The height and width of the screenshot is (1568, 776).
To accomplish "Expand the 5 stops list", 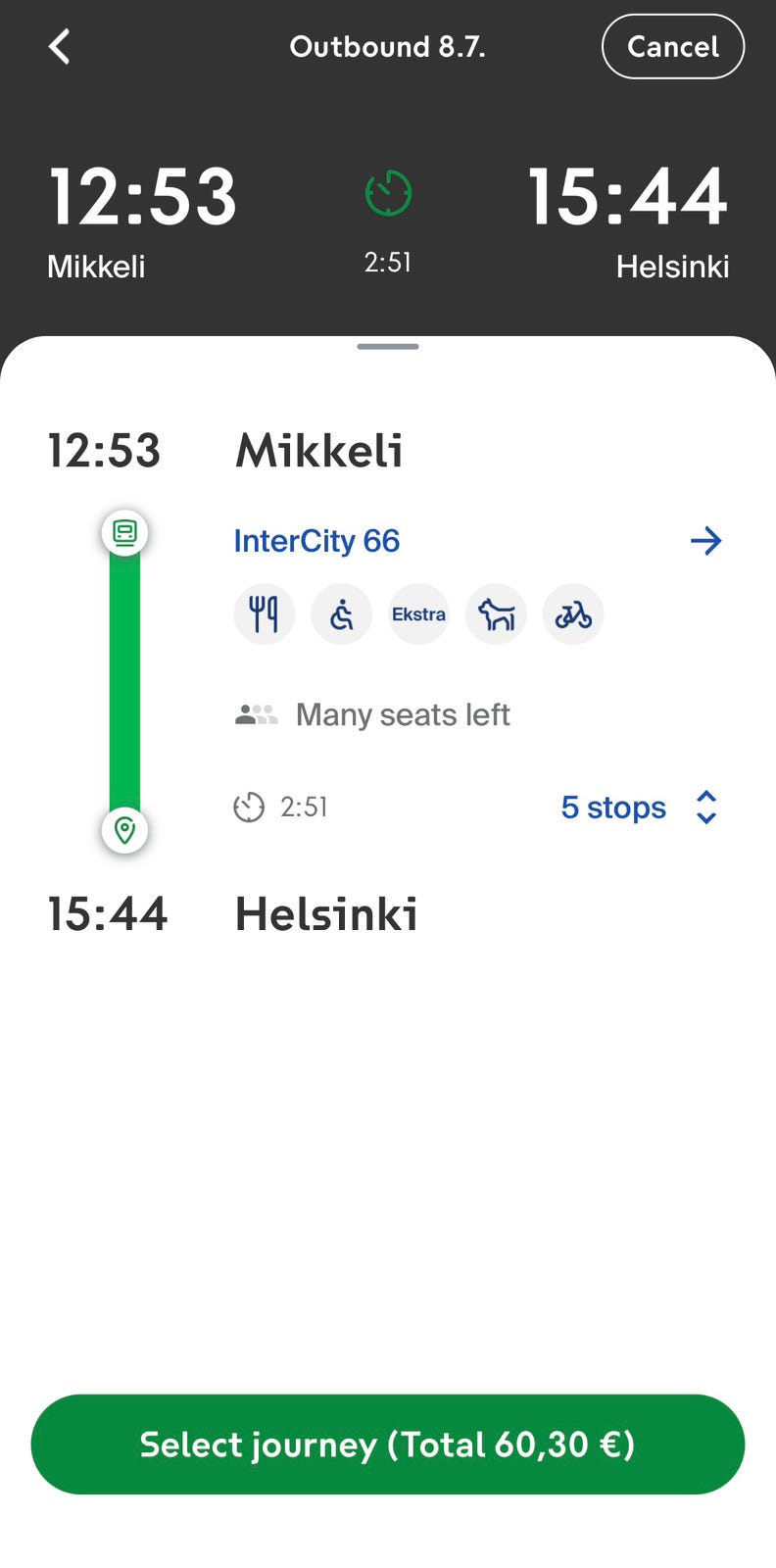I will 642,808.
